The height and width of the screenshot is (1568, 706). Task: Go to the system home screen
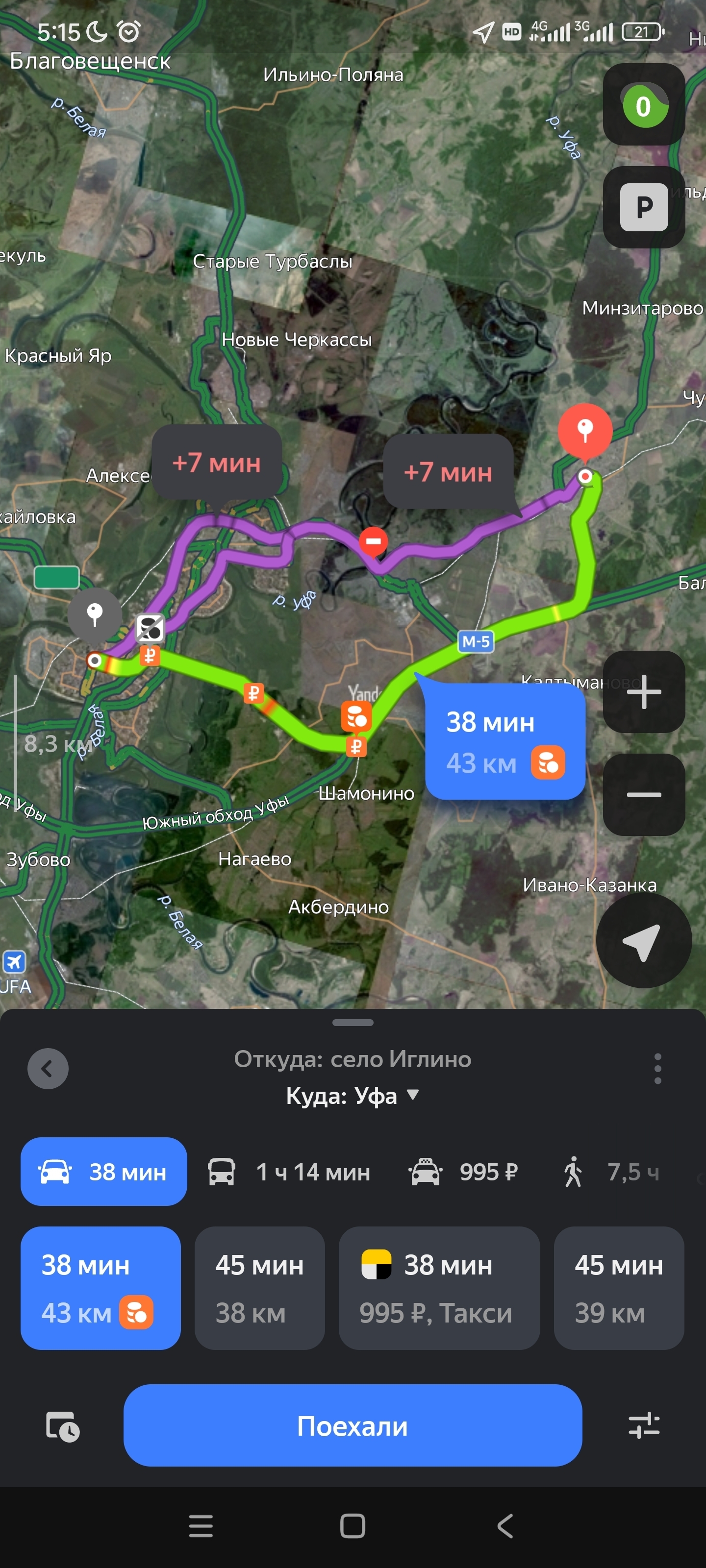pos(353,1526)
